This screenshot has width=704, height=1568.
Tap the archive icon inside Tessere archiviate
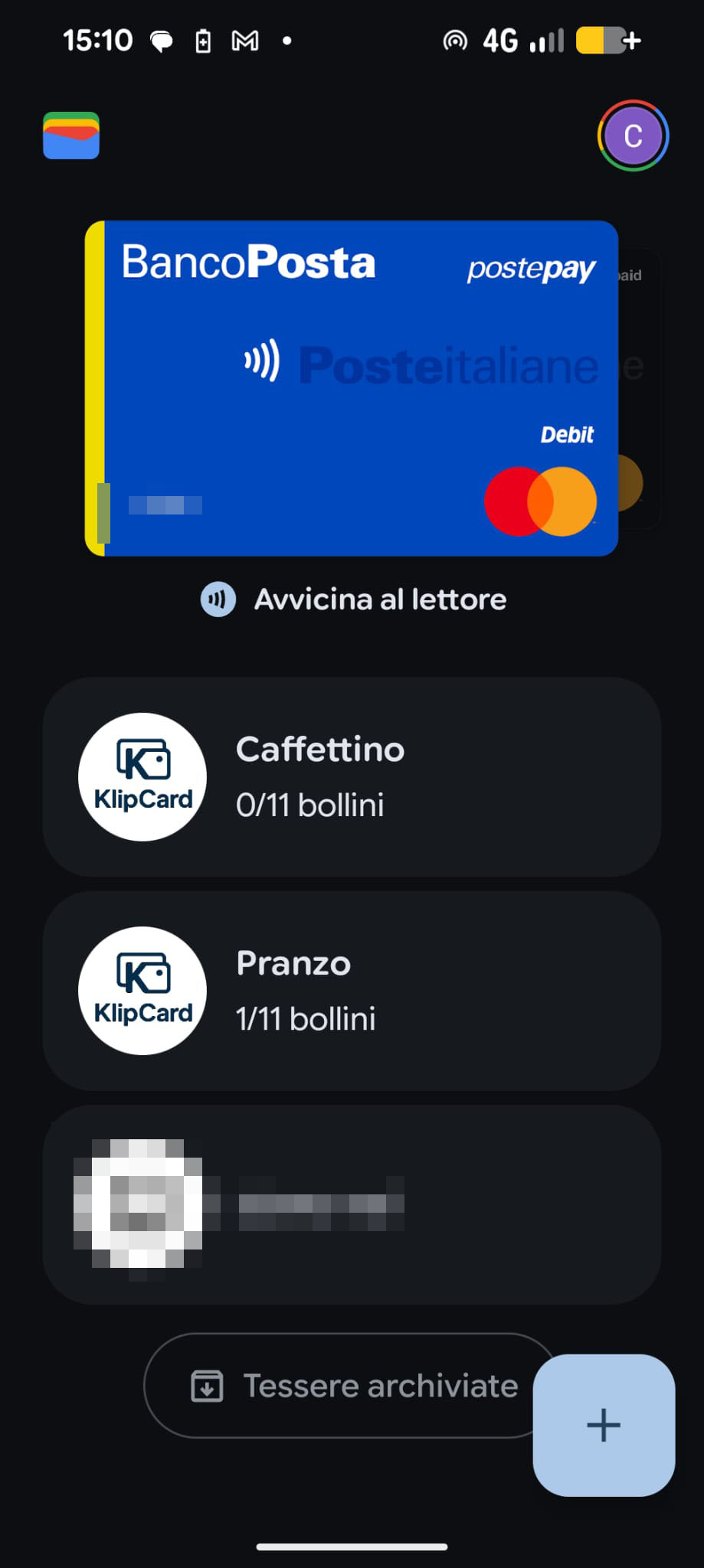coord(206,1386)
